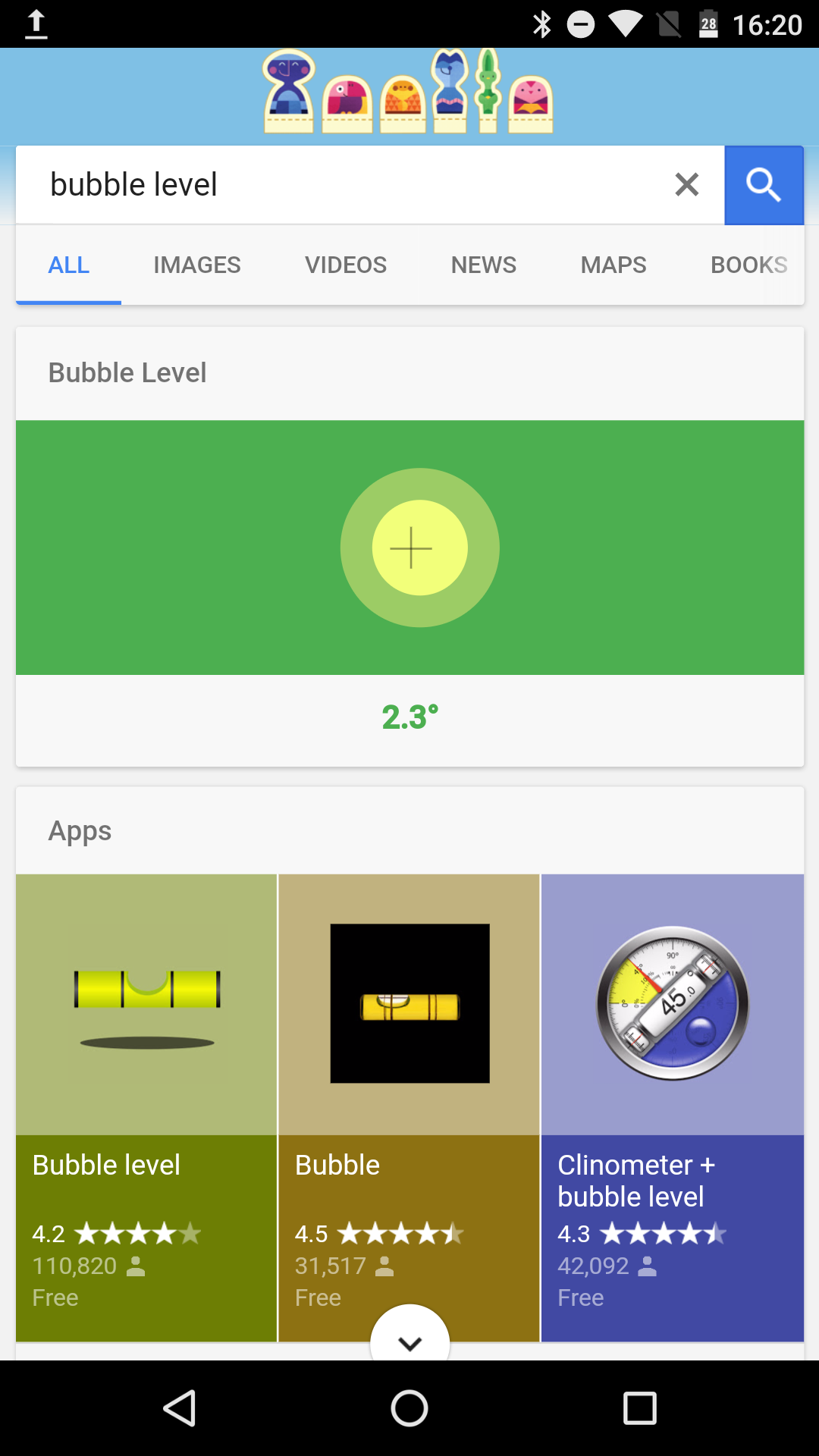The image size is (819, 1456).
Task: Tap the crosshair bubble on the green level
Action: [409, 548]
